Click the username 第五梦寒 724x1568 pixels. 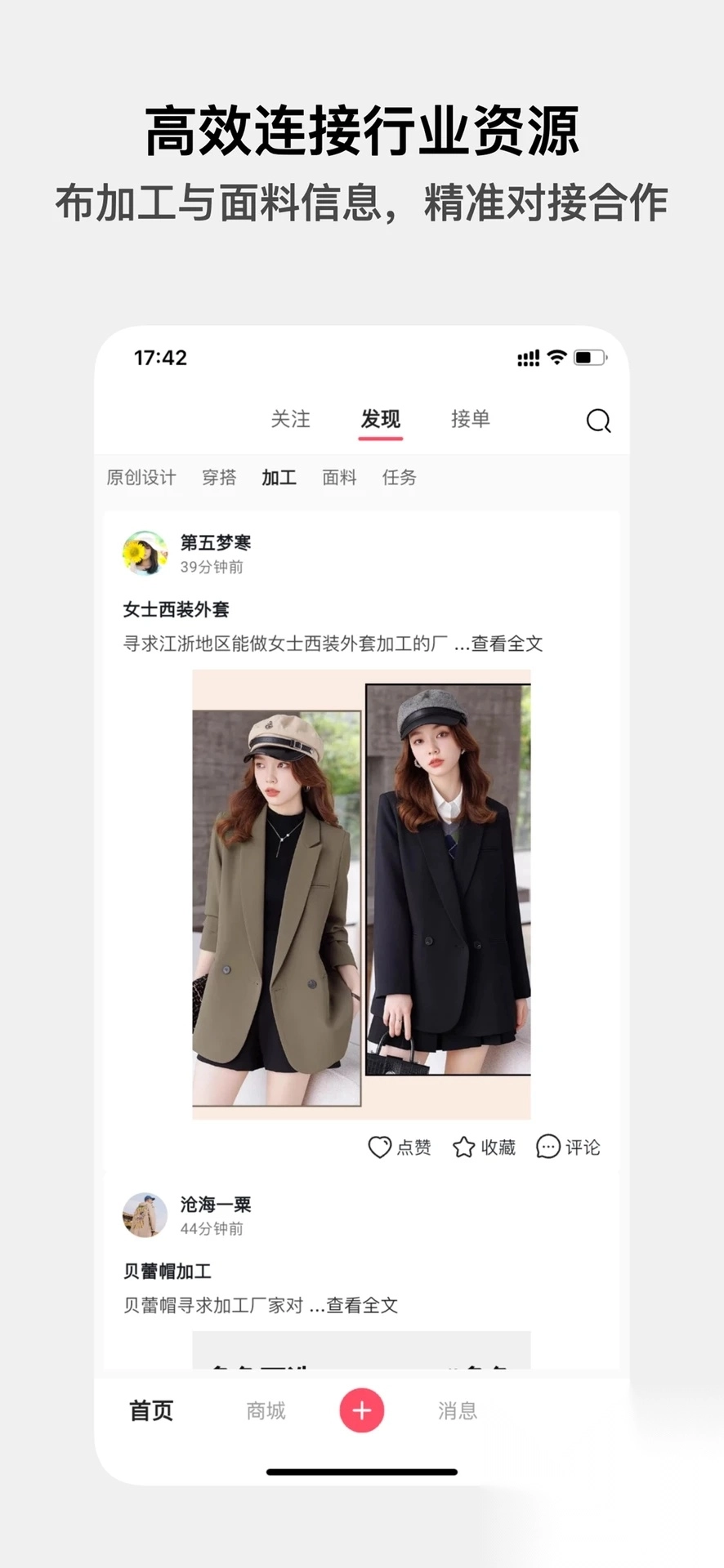[217, 541]
